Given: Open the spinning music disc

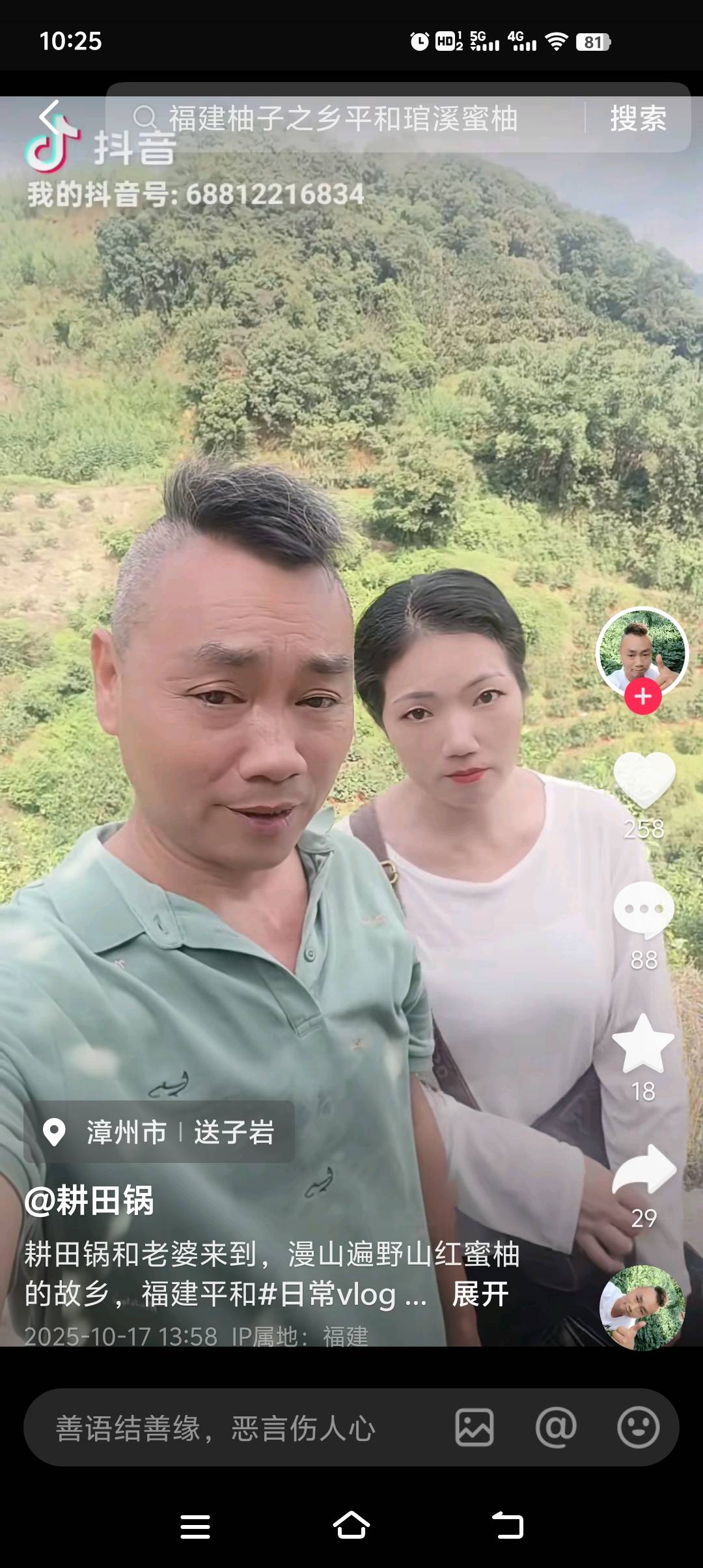Looking at the screenshot, I should point(642,1308).
